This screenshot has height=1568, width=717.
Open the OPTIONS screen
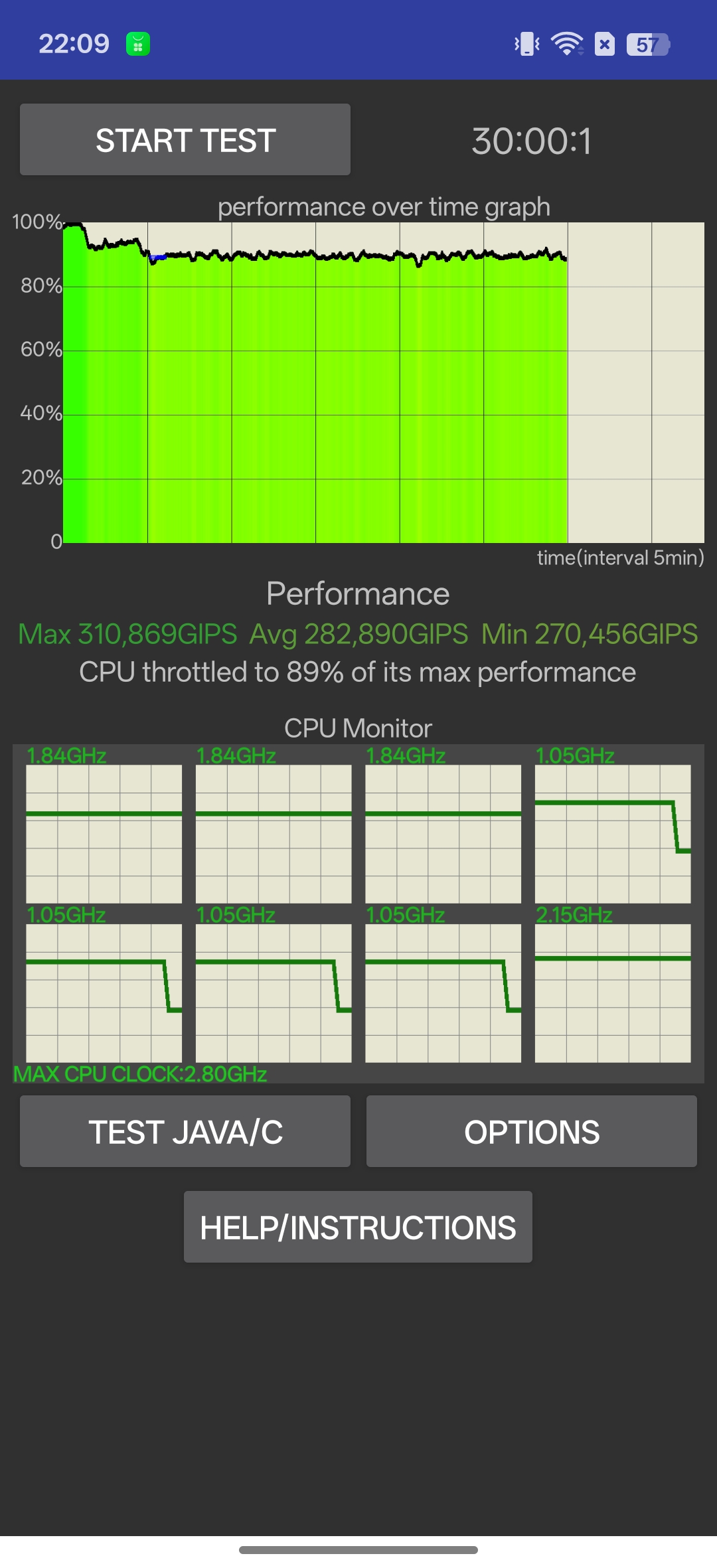click(x=531, y=1131)
